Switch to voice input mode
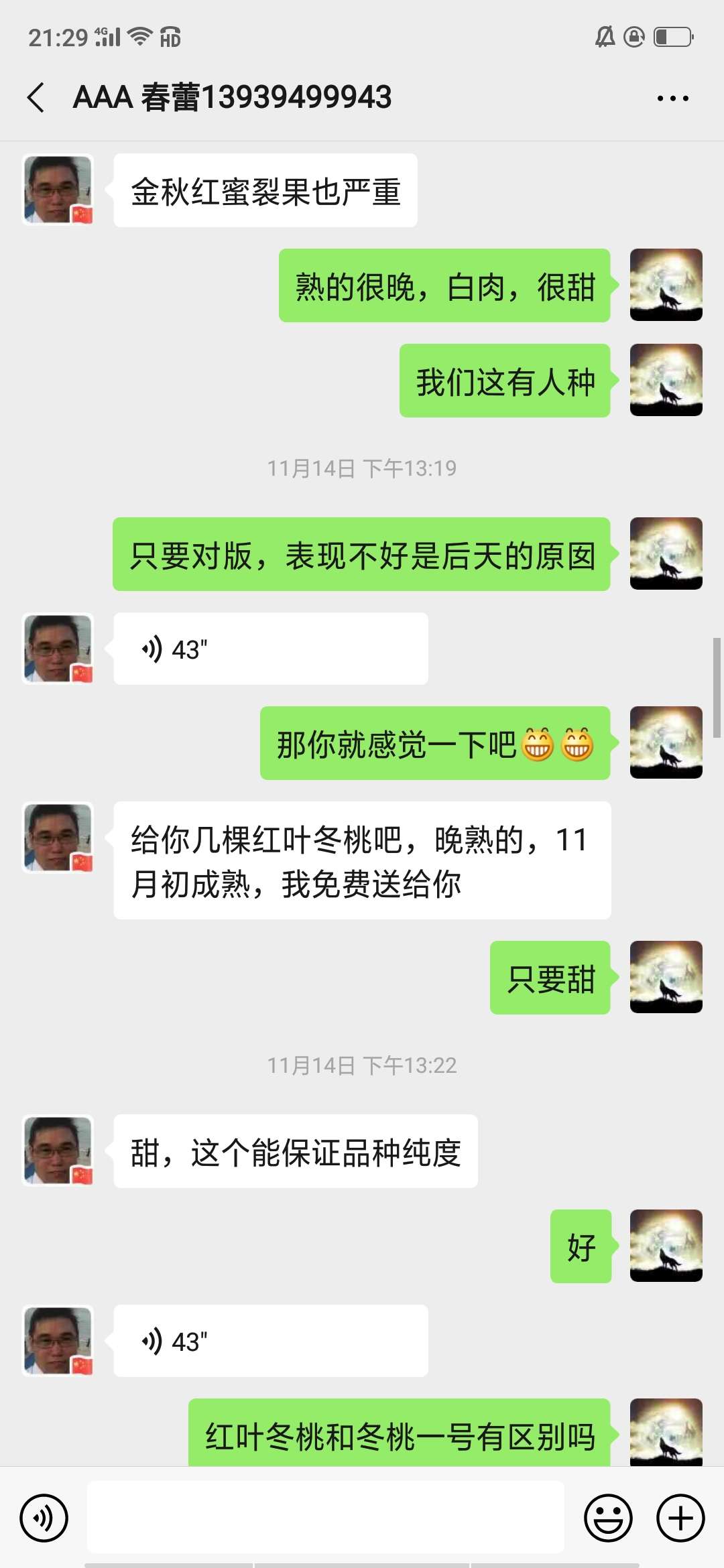The image size is (724, 1568). [44, 1518]
